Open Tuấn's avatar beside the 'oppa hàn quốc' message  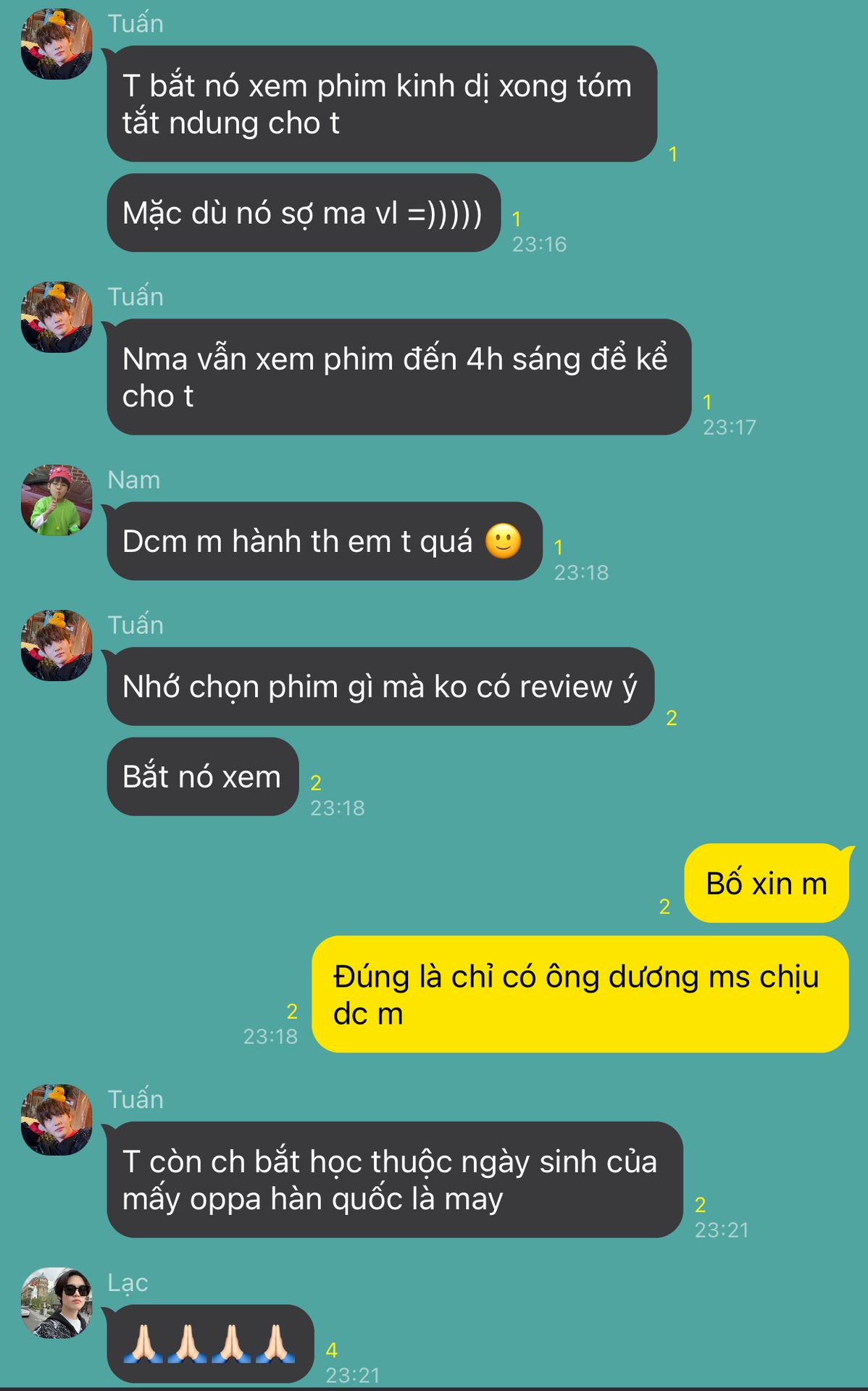coord(57,1120)
